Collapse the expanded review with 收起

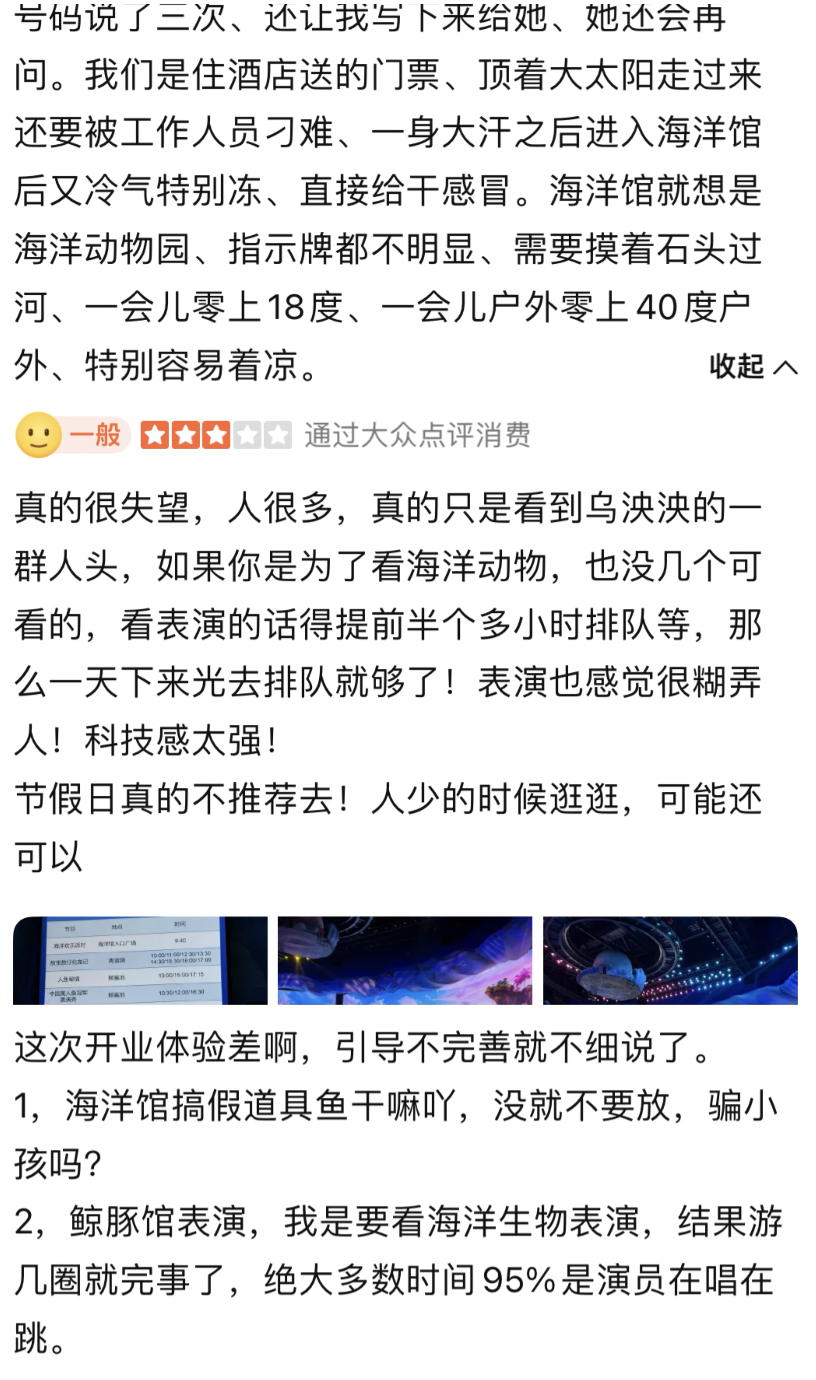click(x=753, y=367)
